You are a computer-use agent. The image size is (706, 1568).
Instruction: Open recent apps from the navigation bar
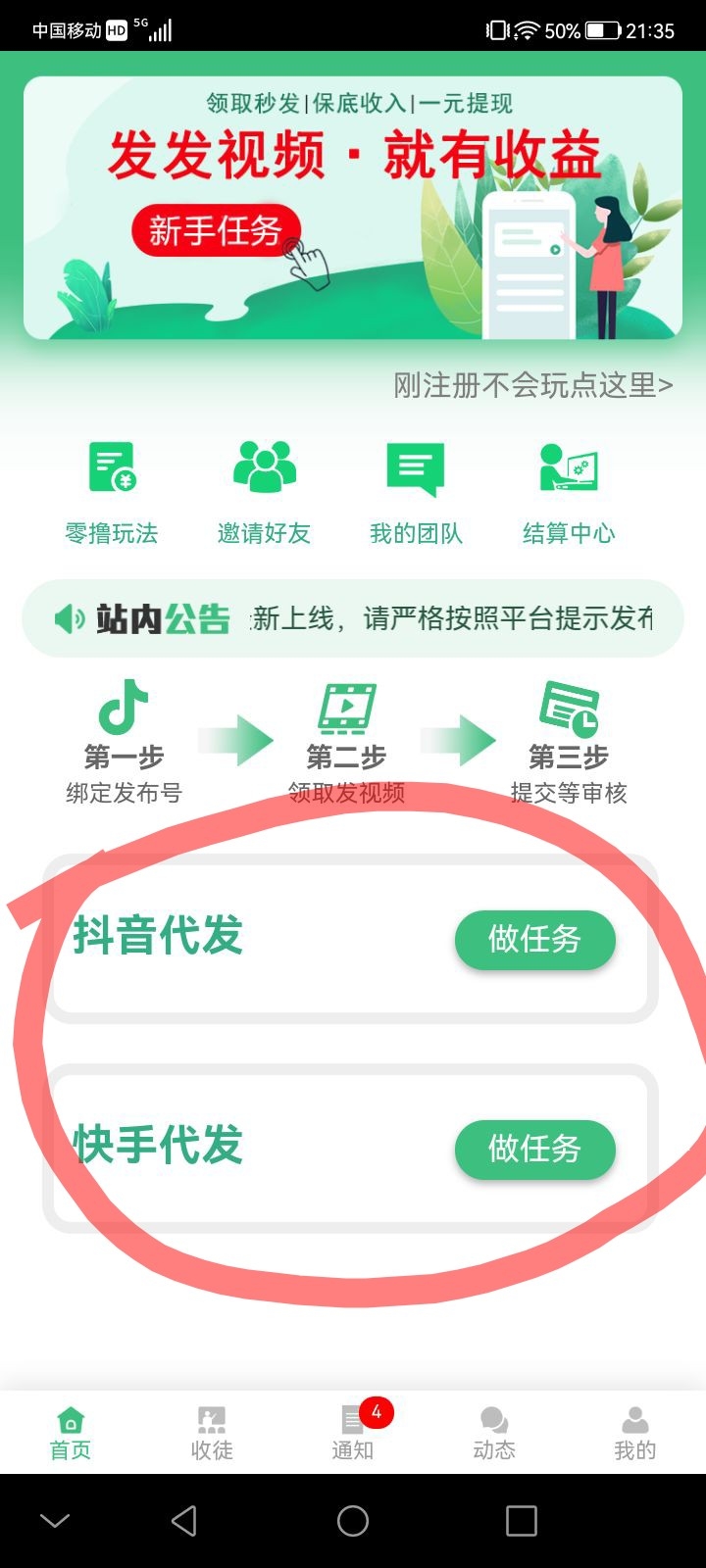(522, 1521)
